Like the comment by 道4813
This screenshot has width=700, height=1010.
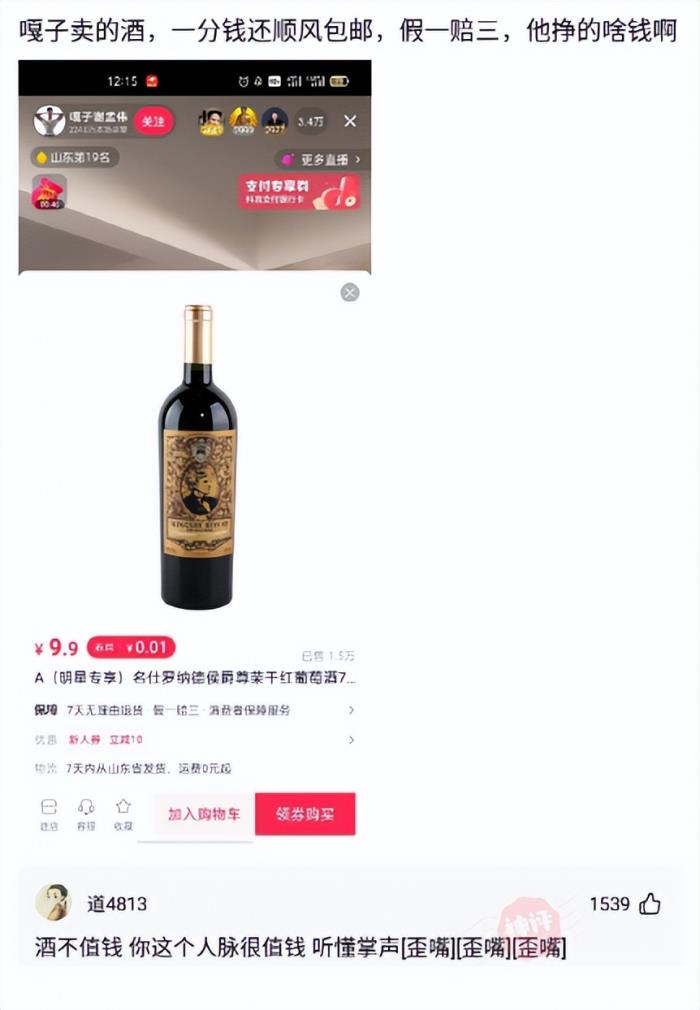click(x=650, y=904)
